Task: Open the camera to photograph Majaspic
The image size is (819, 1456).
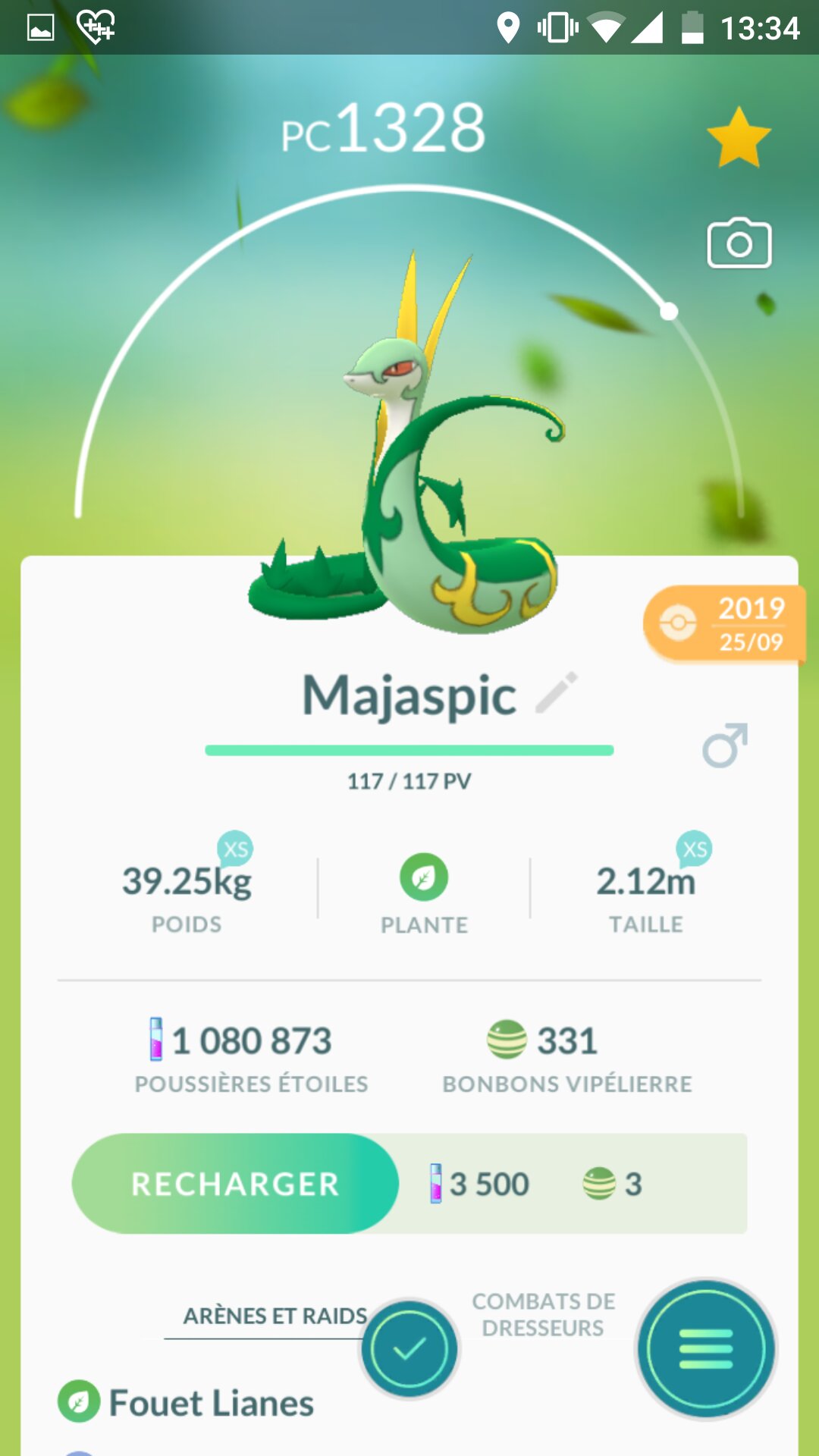Action: [x=739, y=243]
